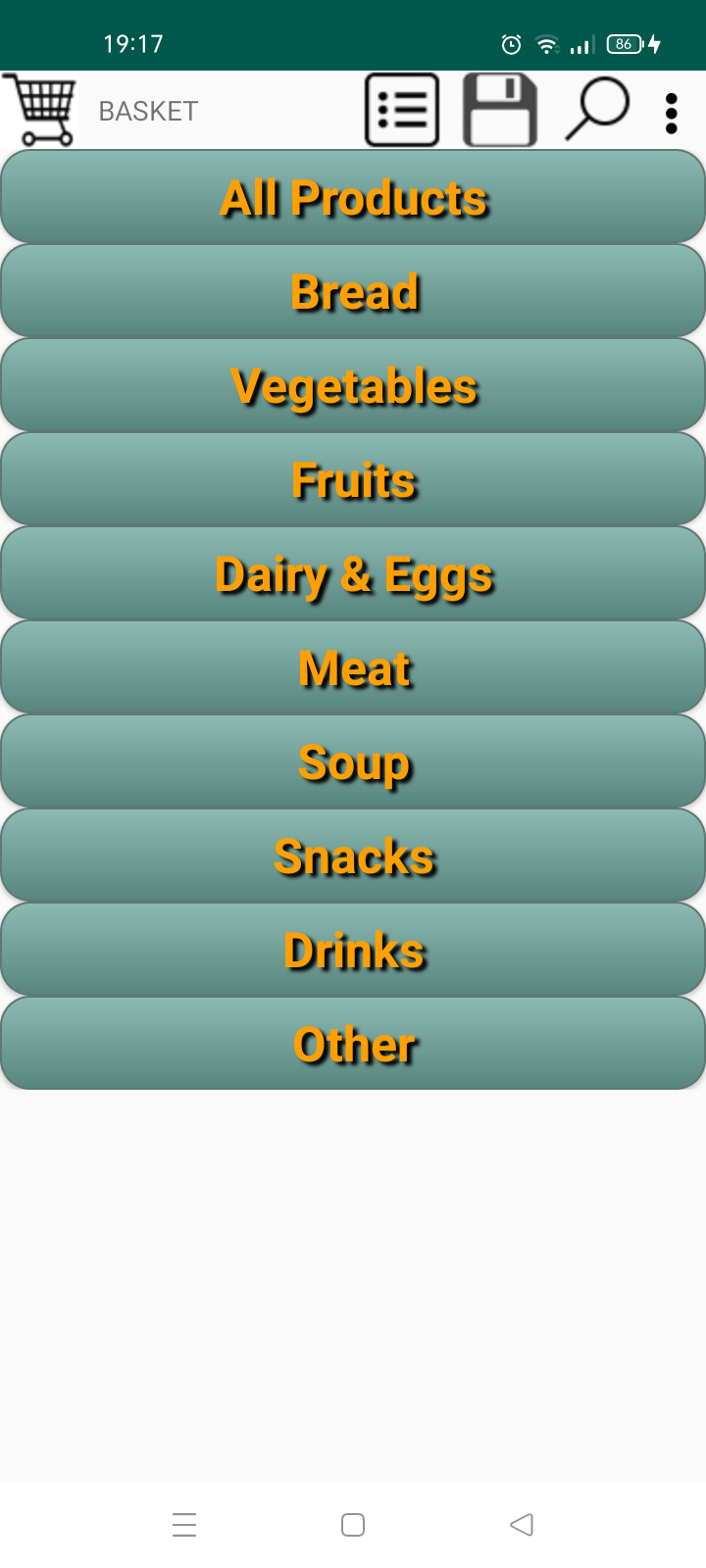
Task: Choose the Meat category
Action: (x=353, y=667)
